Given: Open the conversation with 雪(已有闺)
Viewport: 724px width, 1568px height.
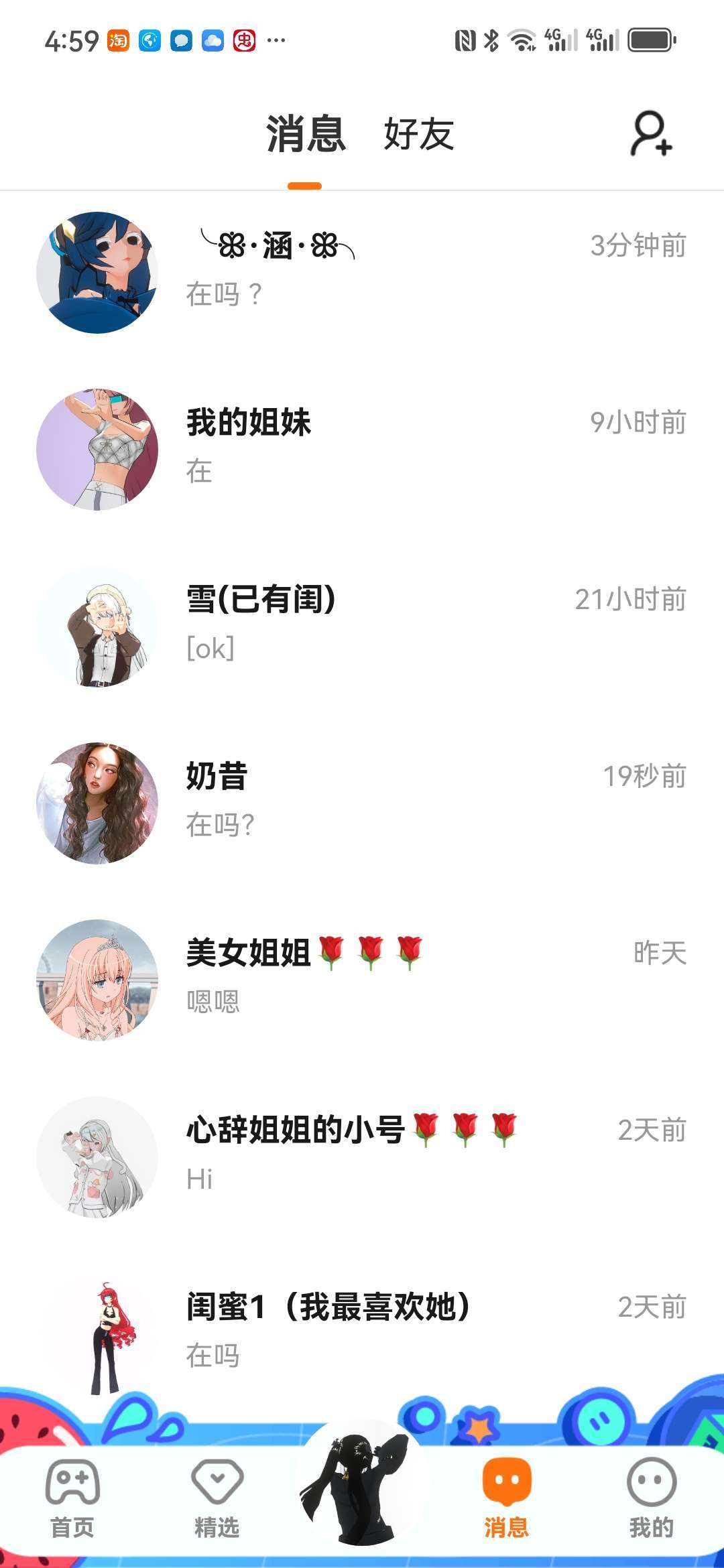Looking at the screenshot, I should [x=362, y=625].
